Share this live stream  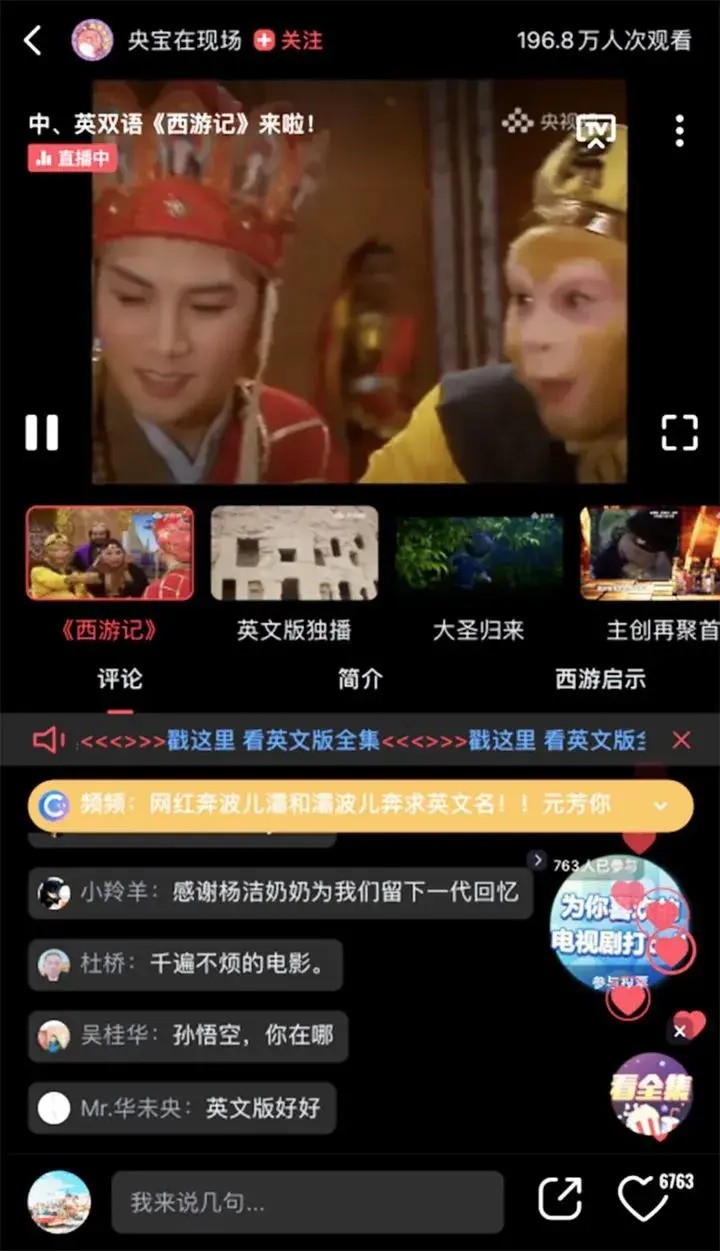[x=559, y=1200]
